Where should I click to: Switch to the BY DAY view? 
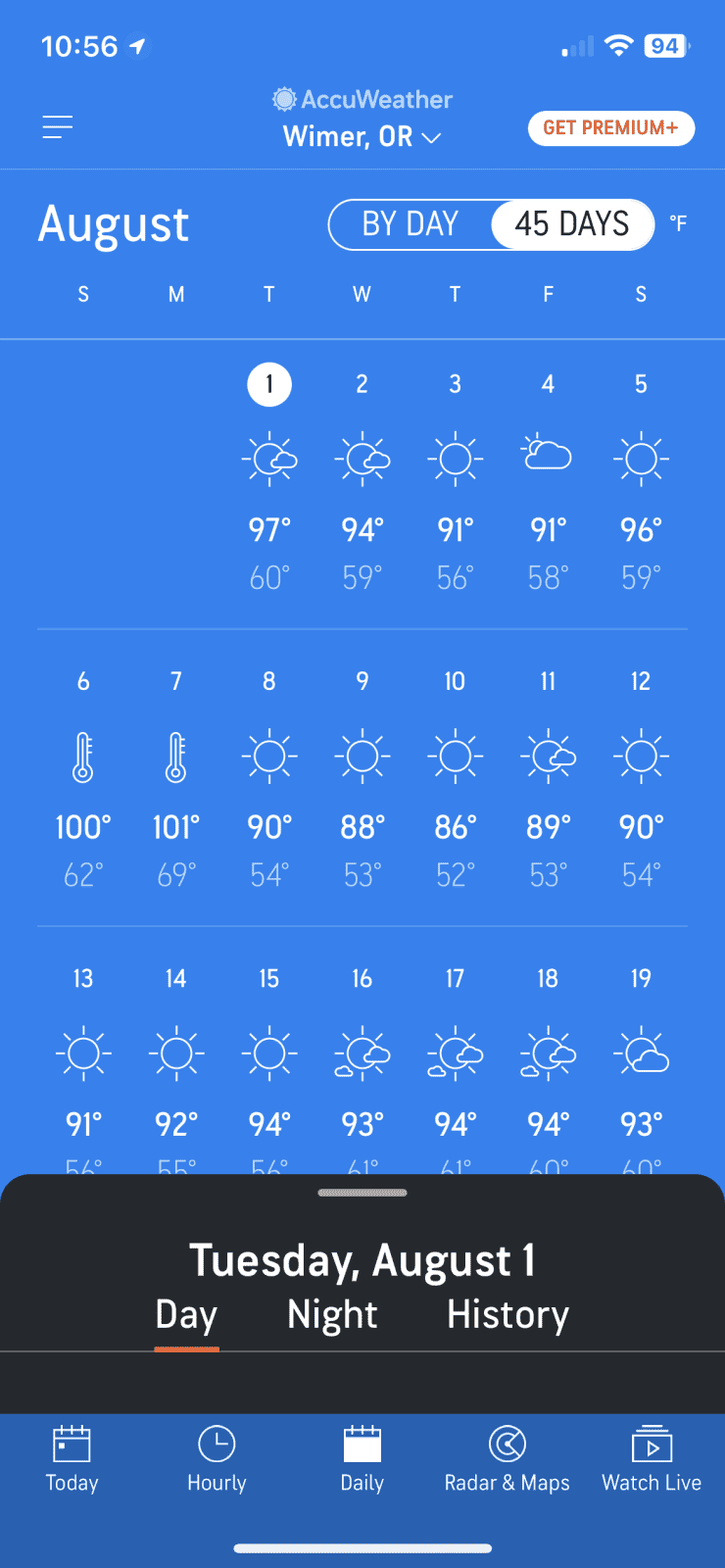point(411,224)
